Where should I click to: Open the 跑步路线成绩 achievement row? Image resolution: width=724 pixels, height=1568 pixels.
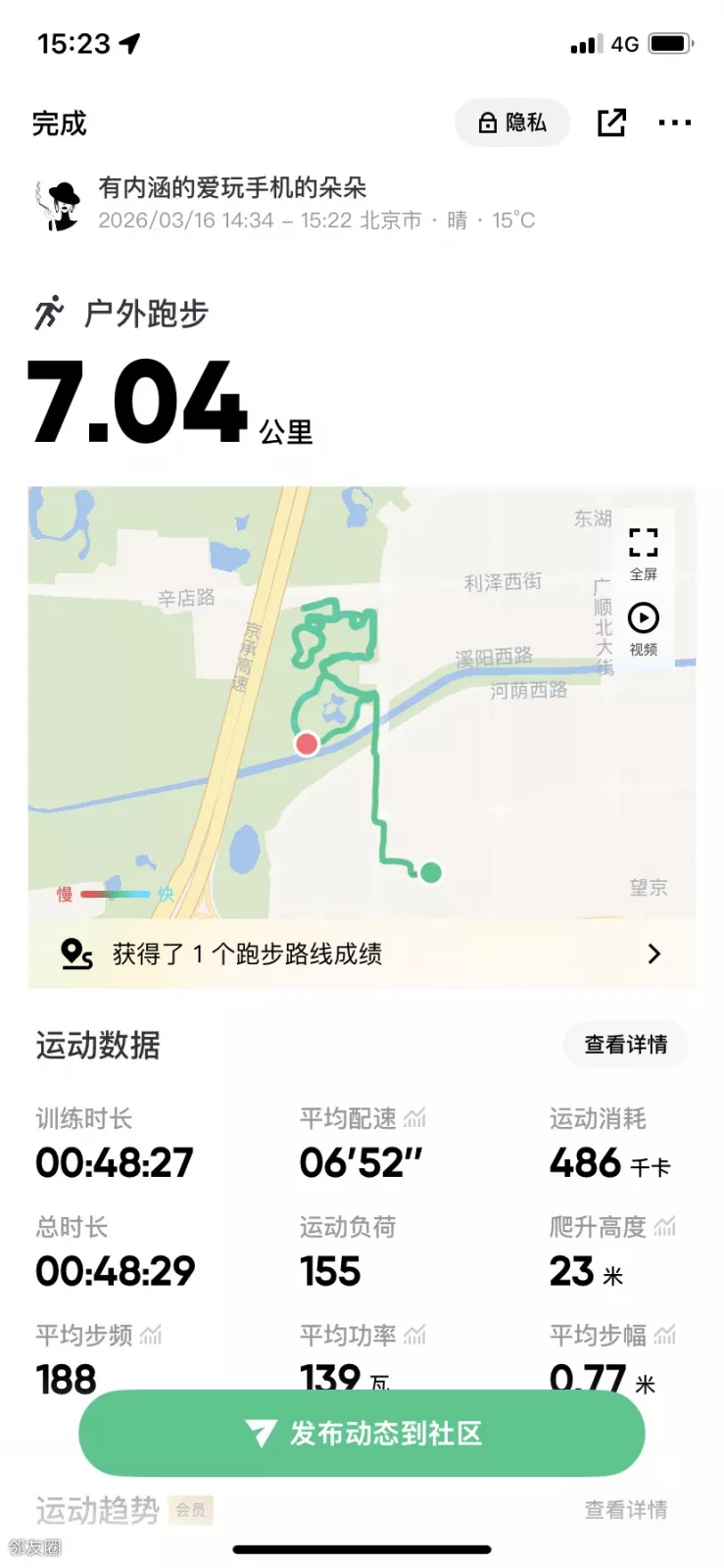362,954
